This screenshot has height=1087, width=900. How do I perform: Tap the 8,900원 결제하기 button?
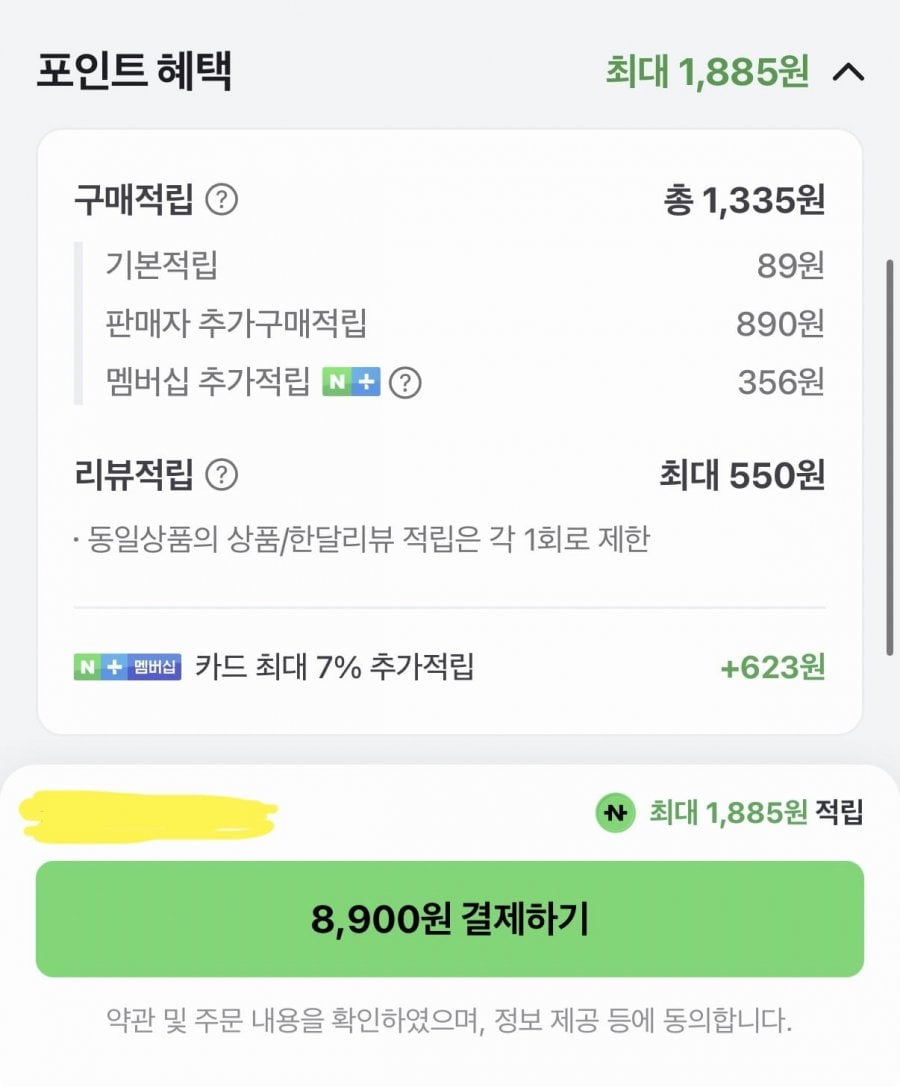pyautogui.click(x=449, y=919)
